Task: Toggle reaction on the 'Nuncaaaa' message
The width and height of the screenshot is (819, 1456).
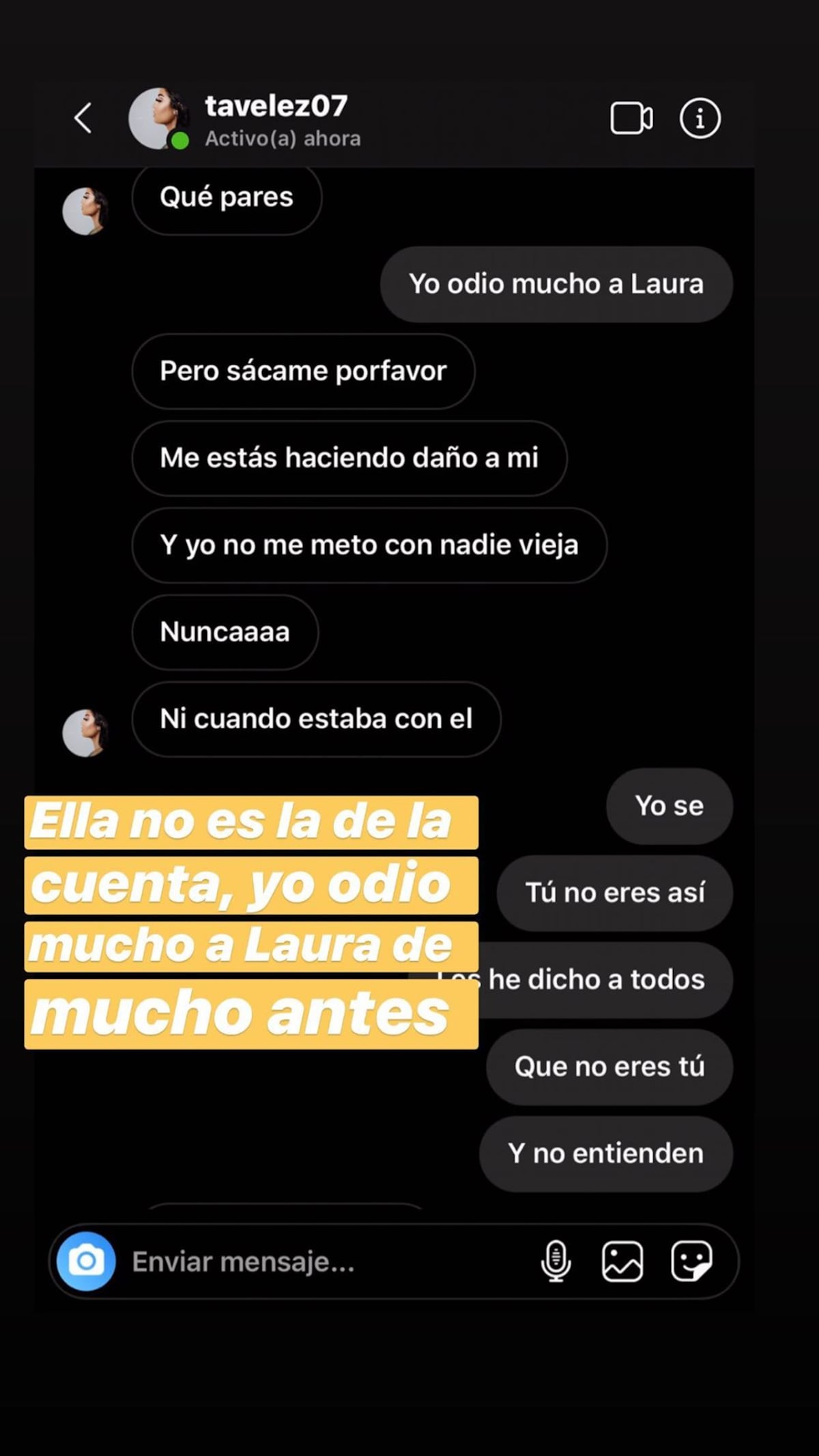Action: tap(225, 633)
